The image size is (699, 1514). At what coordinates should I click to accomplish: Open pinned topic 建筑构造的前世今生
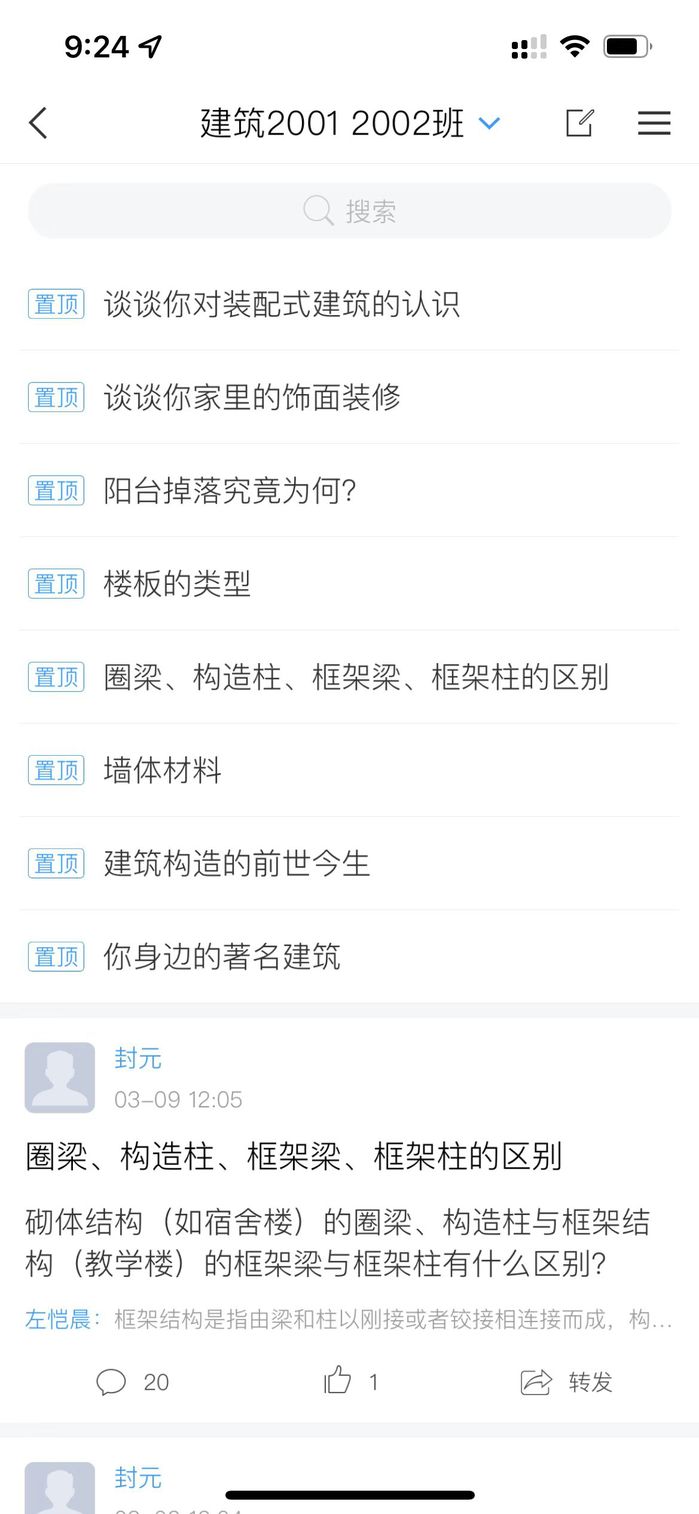click(x=236, y=863)
